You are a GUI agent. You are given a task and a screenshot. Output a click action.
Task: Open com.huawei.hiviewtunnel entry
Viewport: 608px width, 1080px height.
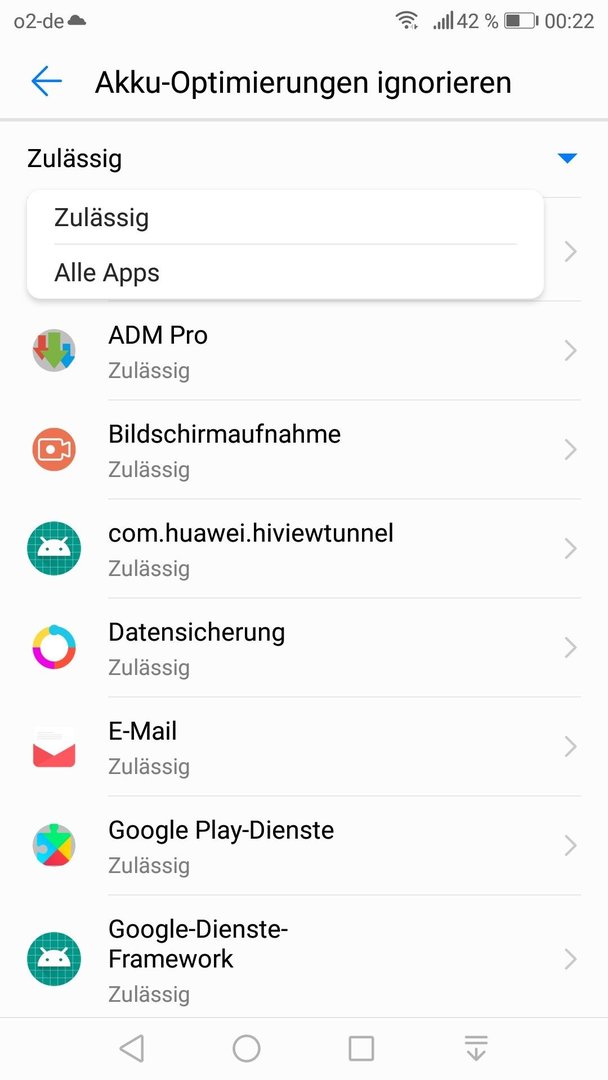point(304,549)
